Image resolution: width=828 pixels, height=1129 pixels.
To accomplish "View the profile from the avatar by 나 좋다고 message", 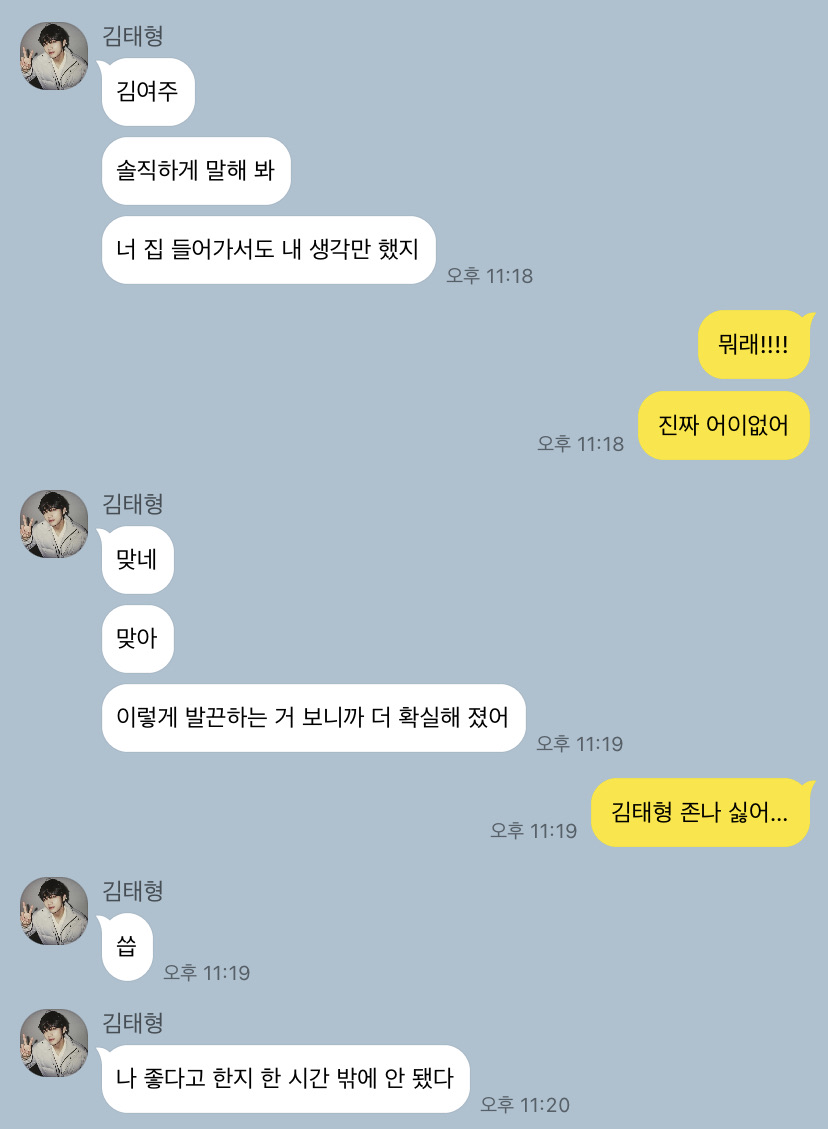I will (x=54, y=1043).
